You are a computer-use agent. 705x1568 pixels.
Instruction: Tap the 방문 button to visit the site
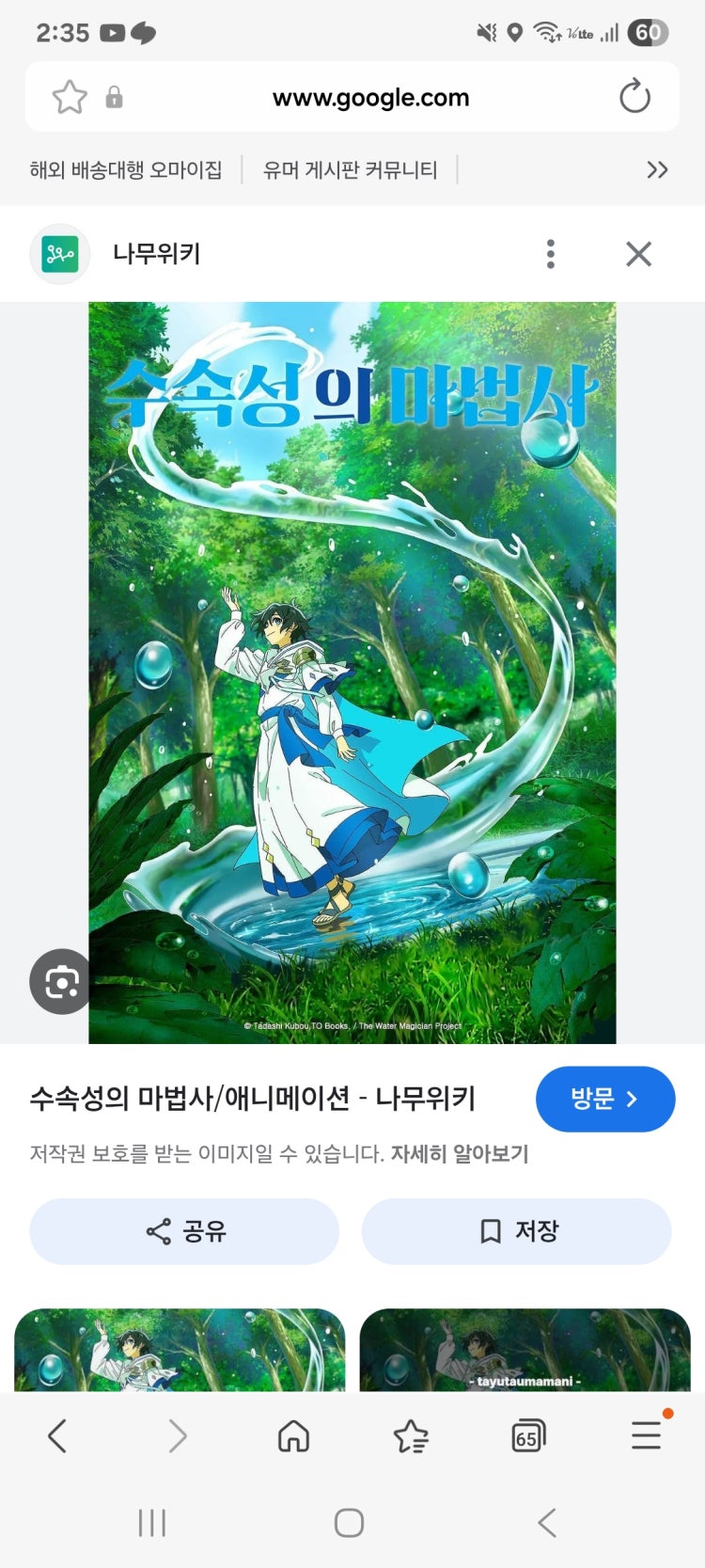pos(604,1099)
